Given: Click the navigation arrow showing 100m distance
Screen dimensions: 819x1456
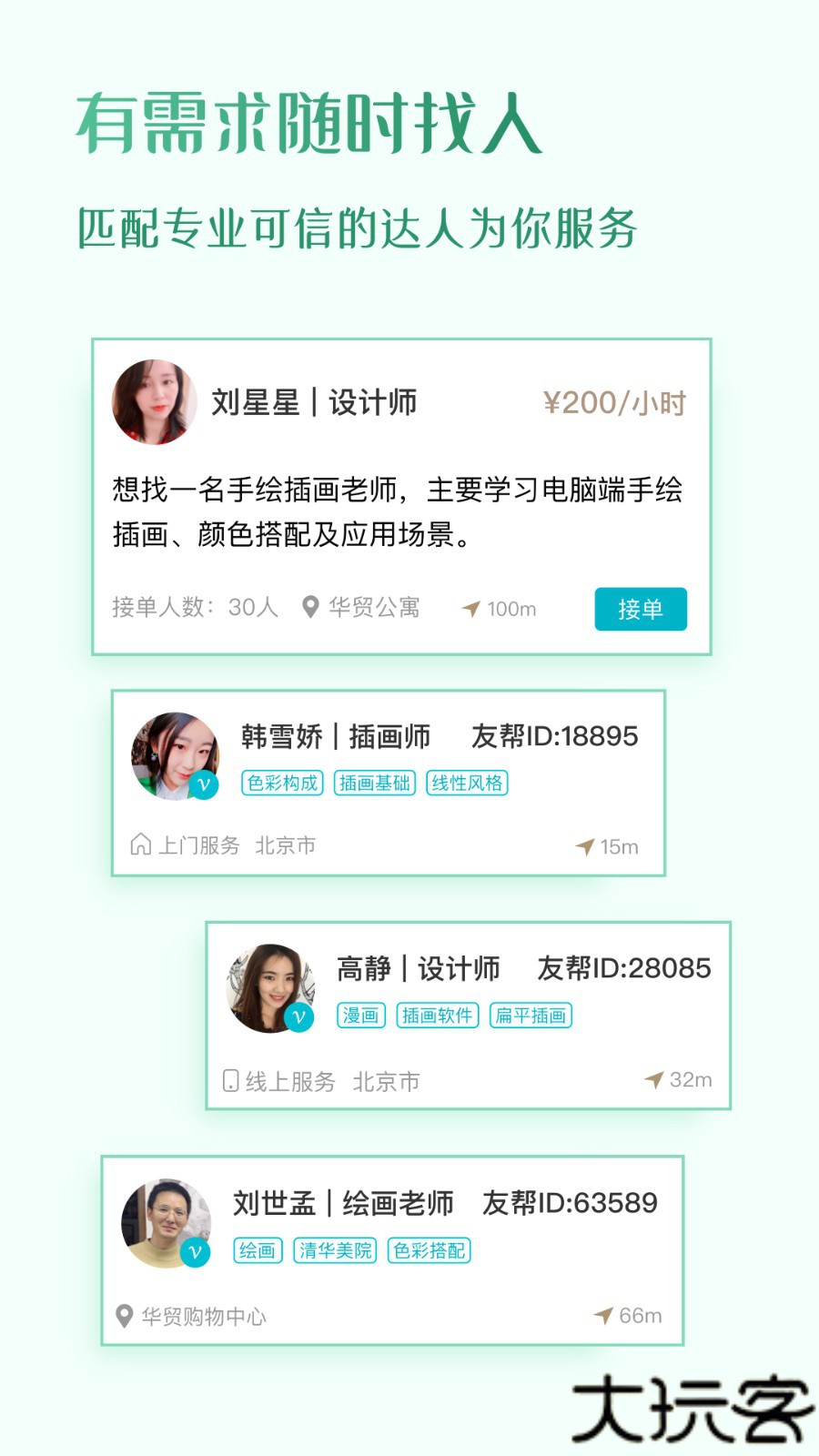Looking at the screenshot, I should click(x=471, y=607).
